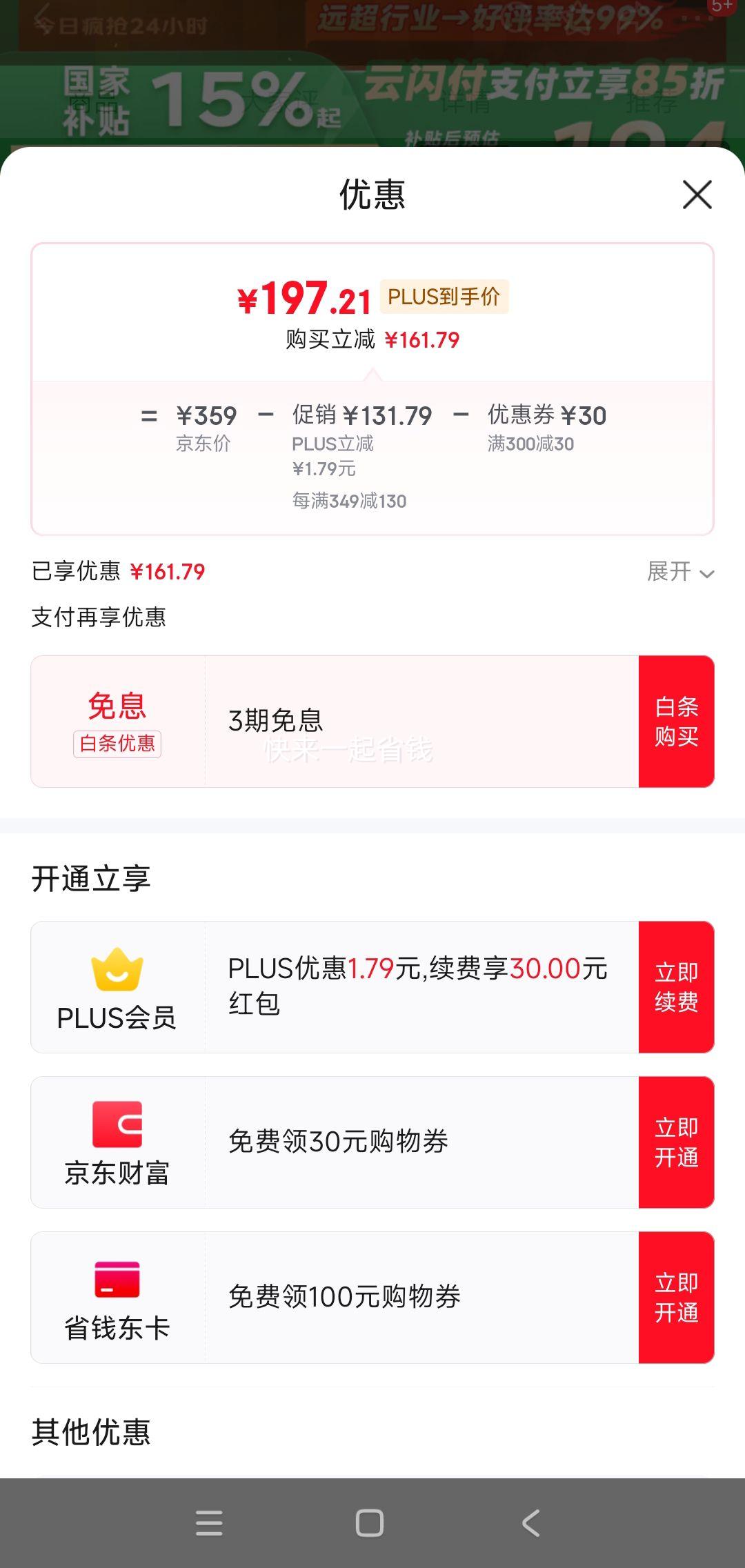This screenshot has width=745, height=1568.
Task: Open recent apps from navigation bar
Action: tap(209, 1523)
